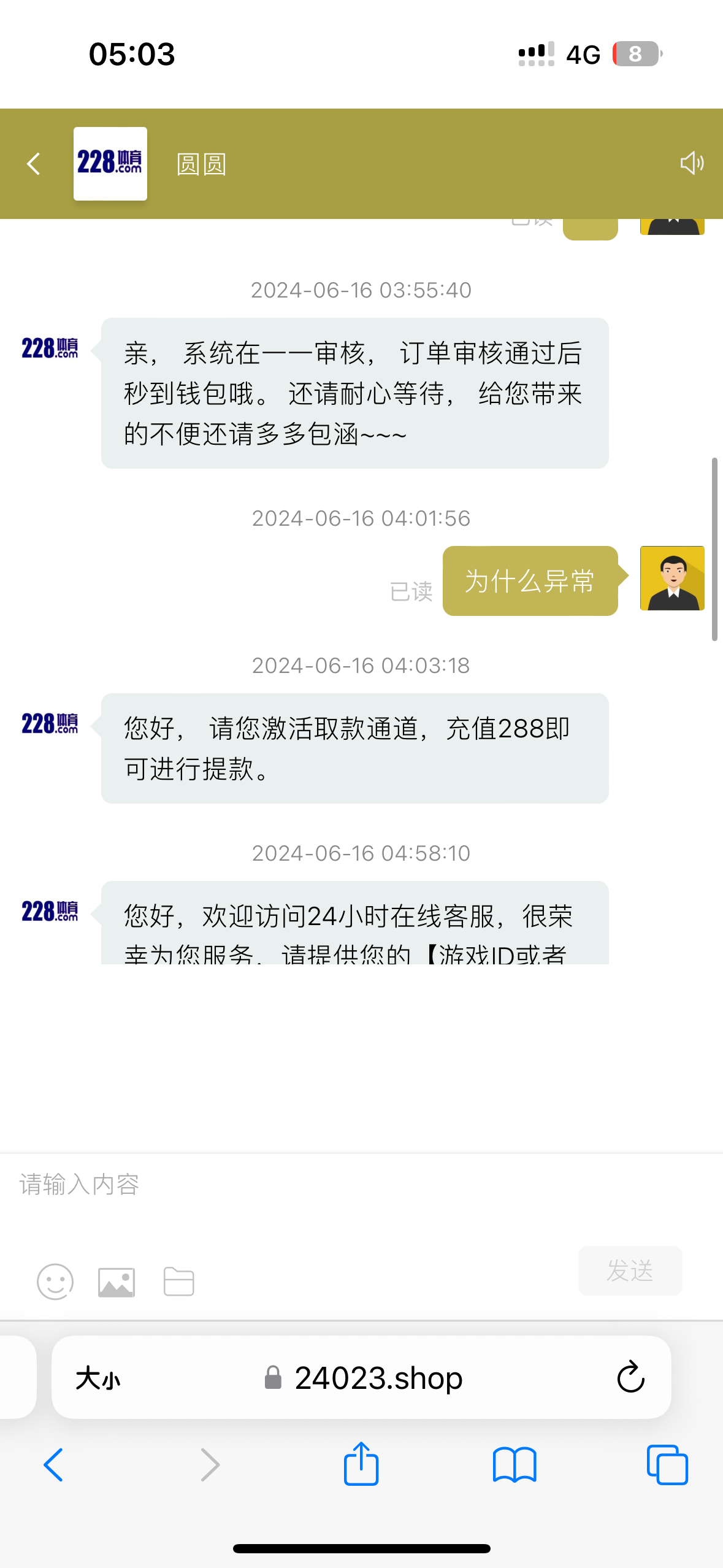This screenshot has height=1568, width=723.
Task: Attach an image to the chat
Action: tap(117, 1282)
